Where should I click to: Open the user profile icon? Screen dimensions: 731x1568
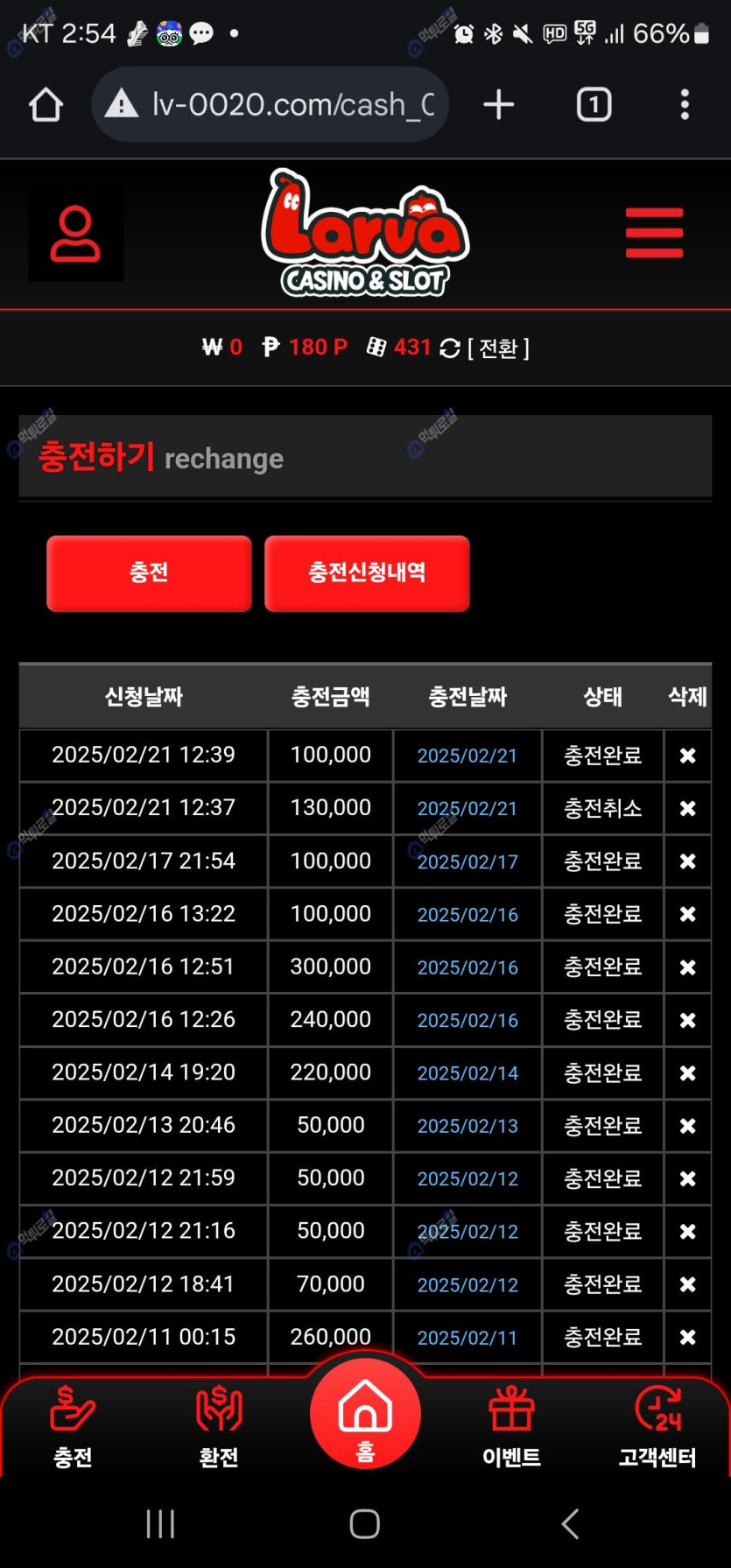point(75,234)
